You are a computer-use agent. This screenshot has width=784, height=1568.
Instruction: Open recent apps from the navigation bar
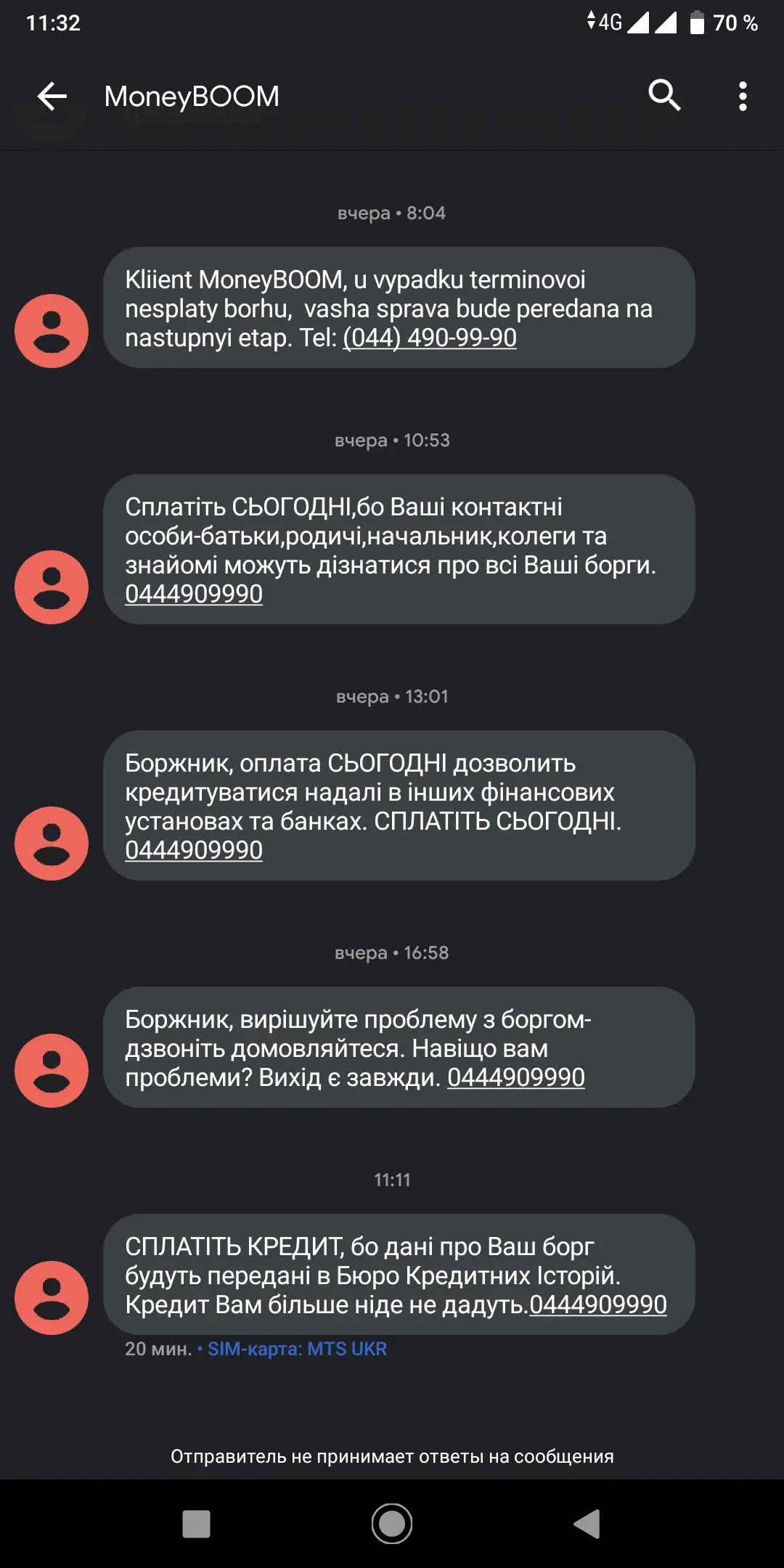pos(196,1524)
